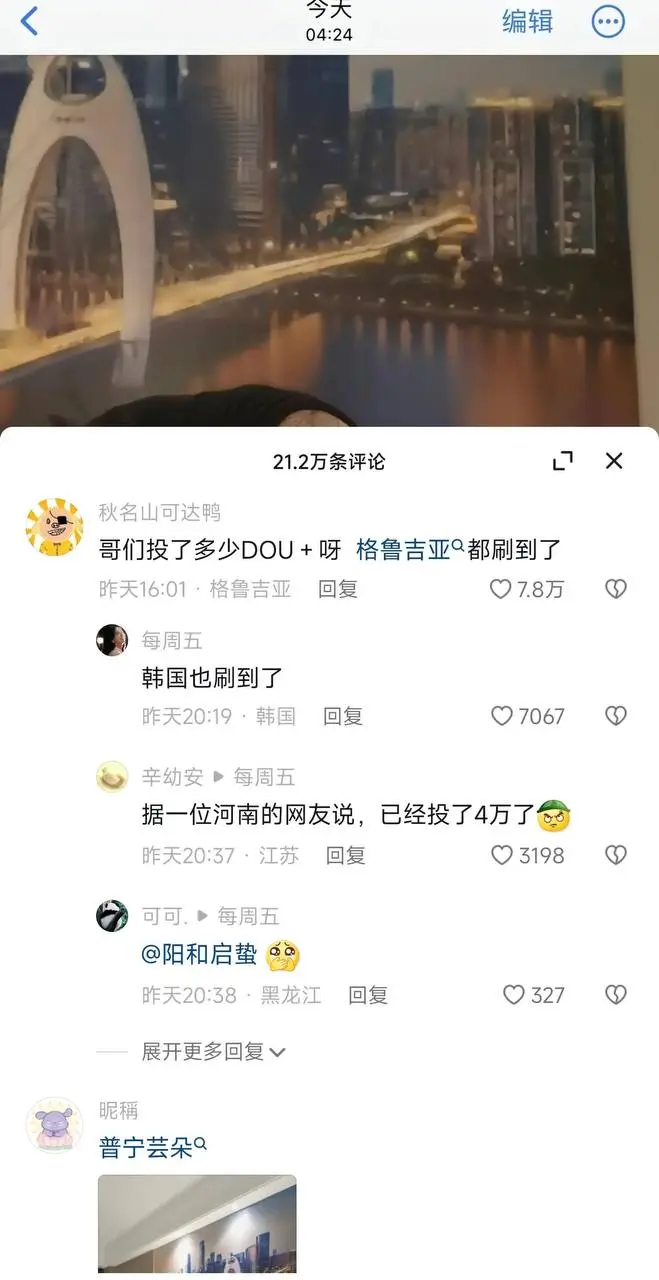Like 可可.'s comment
659x1280 pixels.
coord(534,995)
